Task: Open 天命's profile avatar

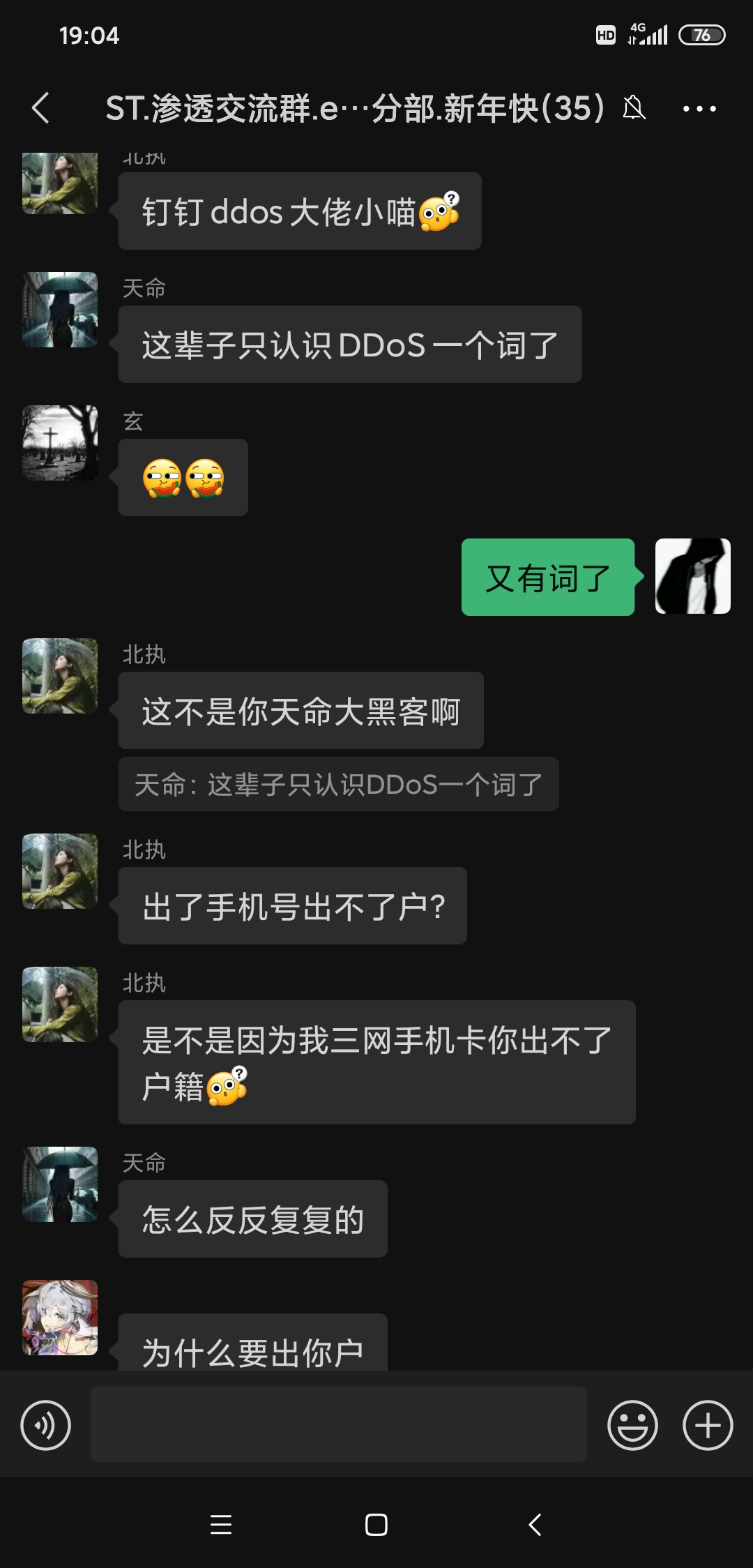Action: [59, 310]
